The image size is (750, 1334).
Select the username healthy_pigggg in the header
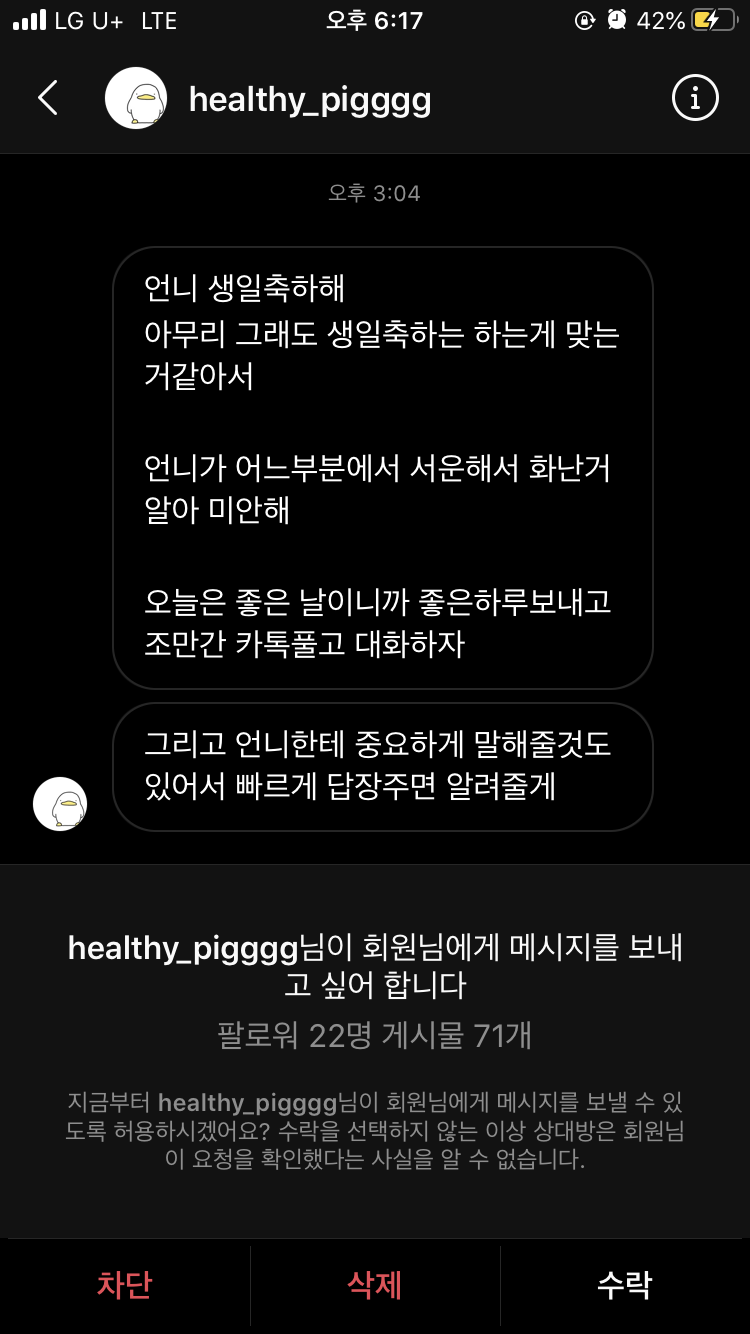pyautogui.click(x=310, y=99)
